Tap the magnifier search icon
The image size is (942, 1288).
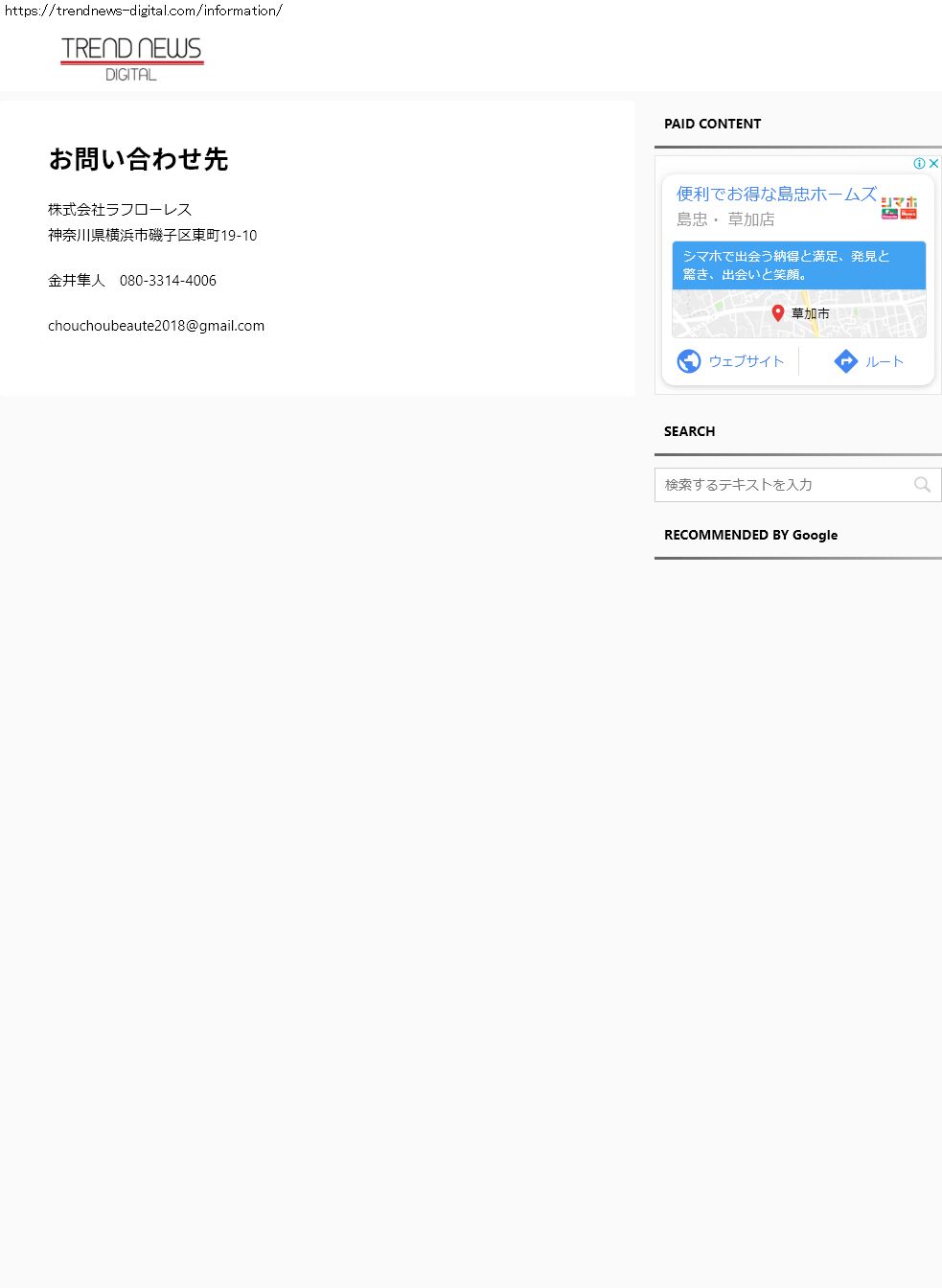tap(922, 485)
